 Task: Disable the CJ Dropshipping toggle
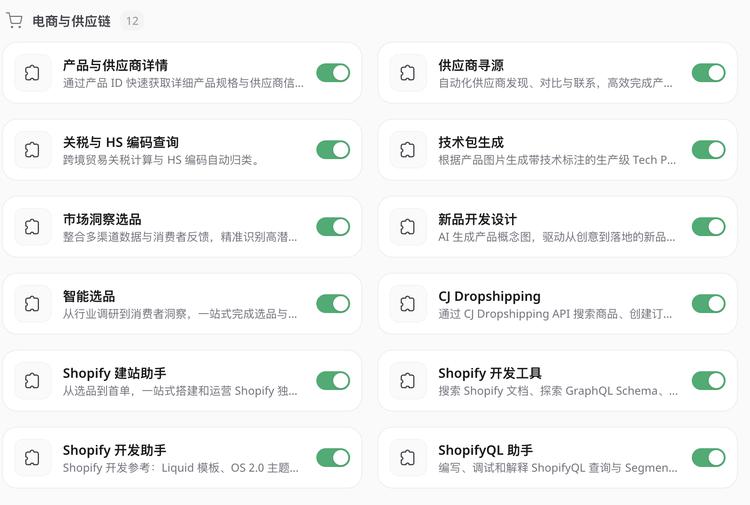[x=708, y=304]
